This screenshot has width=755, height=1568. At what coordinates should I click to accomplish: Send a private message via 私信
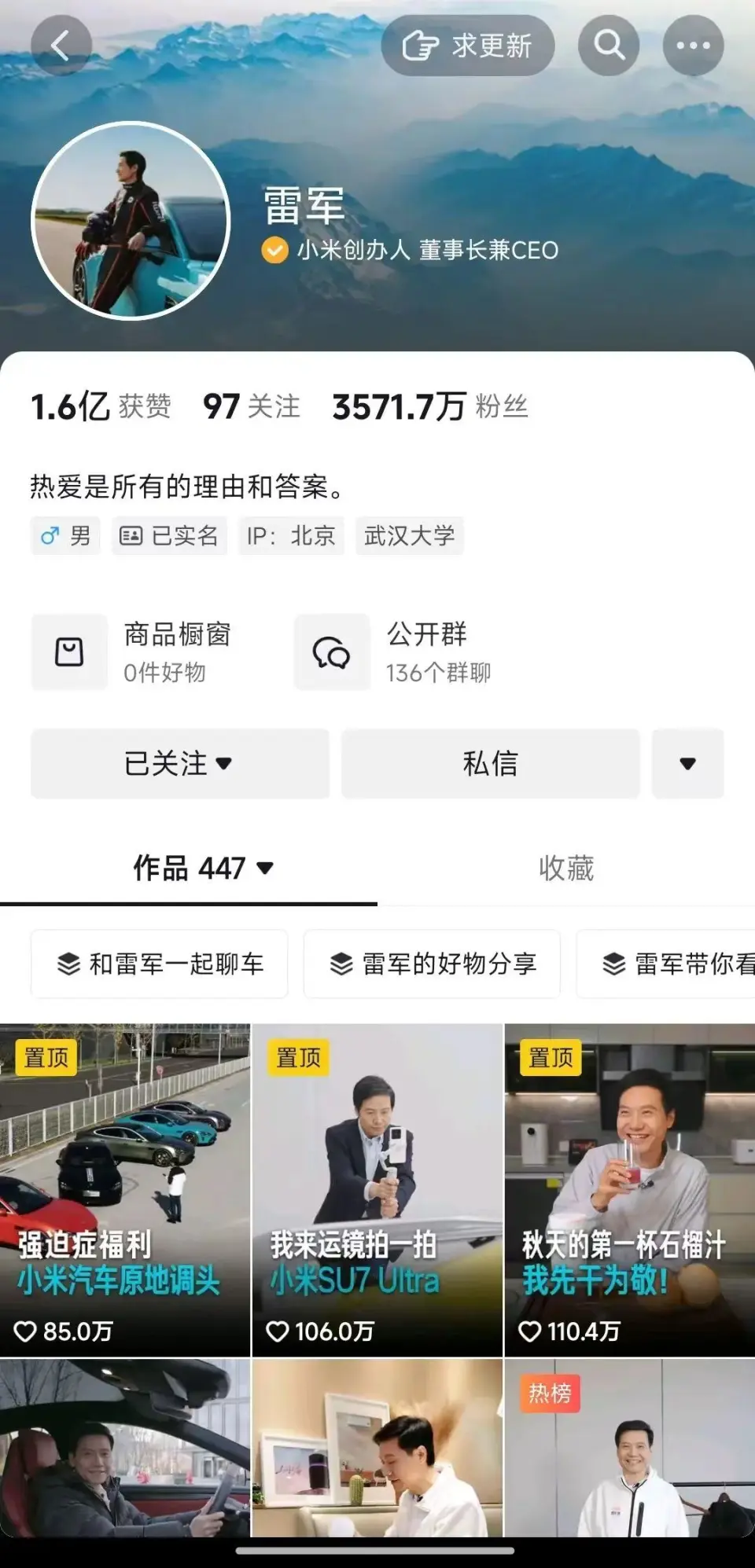coord(490,763)
